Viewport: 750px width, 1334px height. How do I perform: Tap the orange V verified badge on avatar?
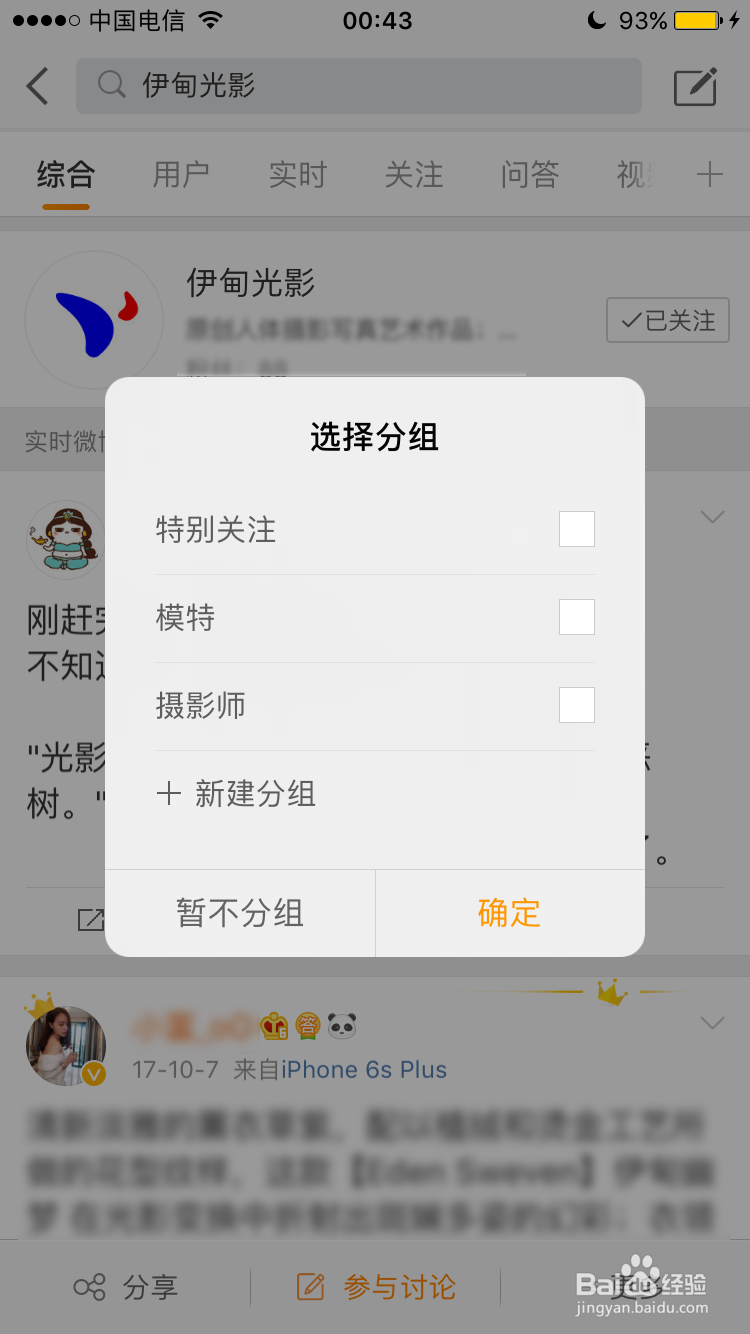pyautogui.click(x=95, y=1074)
